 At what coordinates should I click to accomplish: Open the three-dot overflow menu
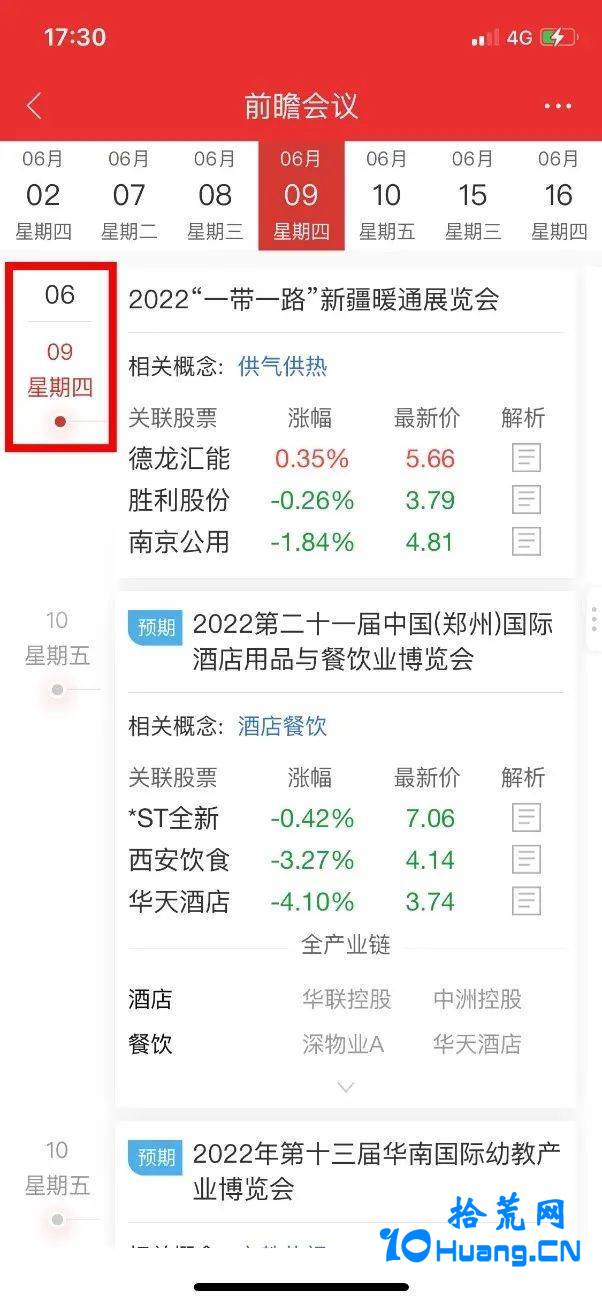[x=558, y=106]
